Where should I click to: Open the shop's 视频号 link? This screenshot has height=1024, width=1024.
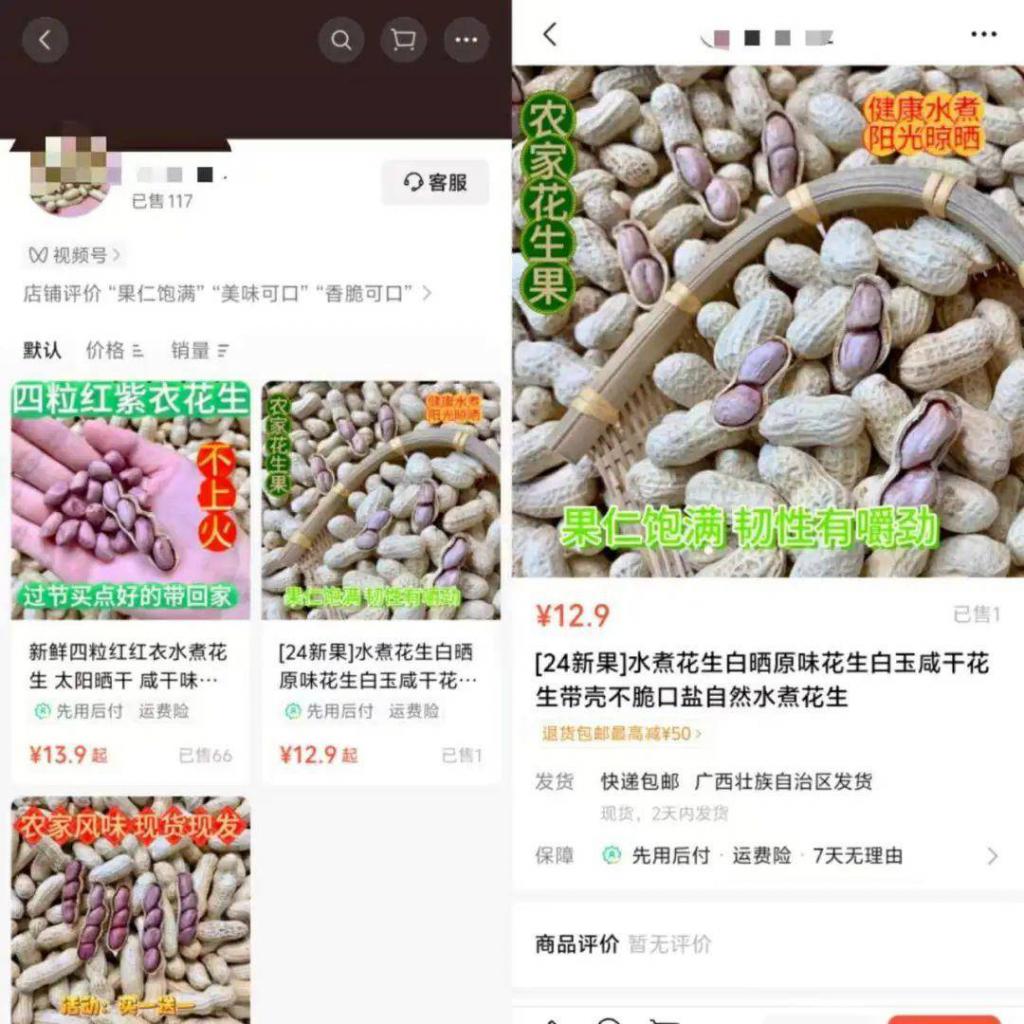(75, 256)
